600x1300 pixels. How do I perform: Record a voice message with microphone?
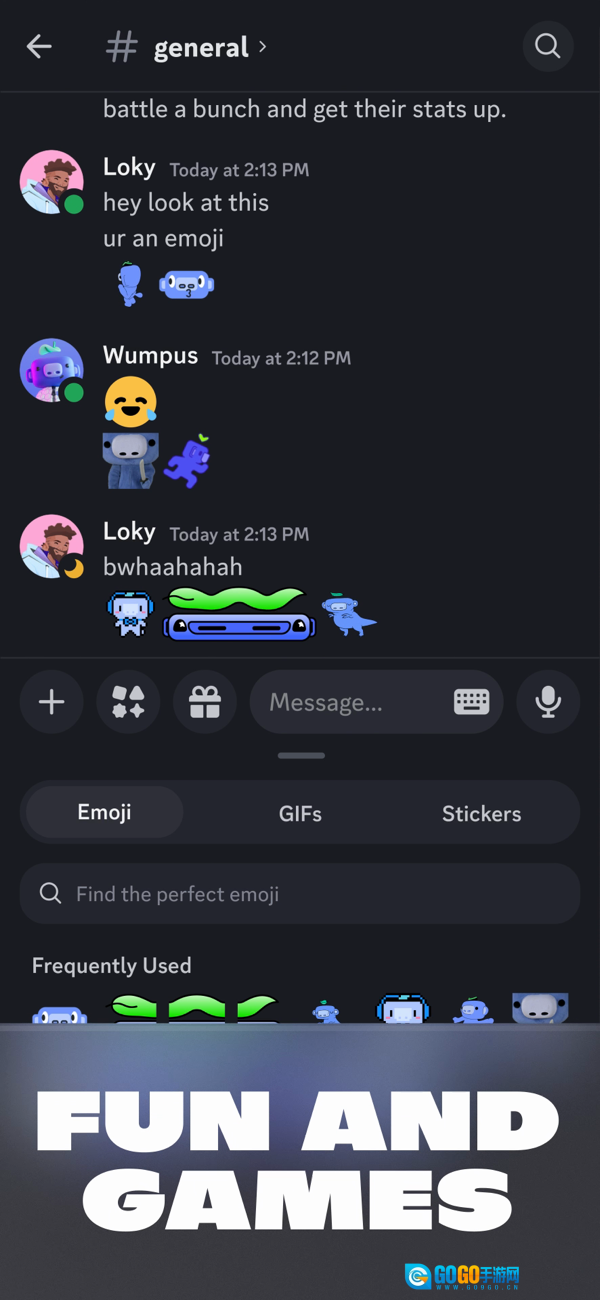point(547,702)
